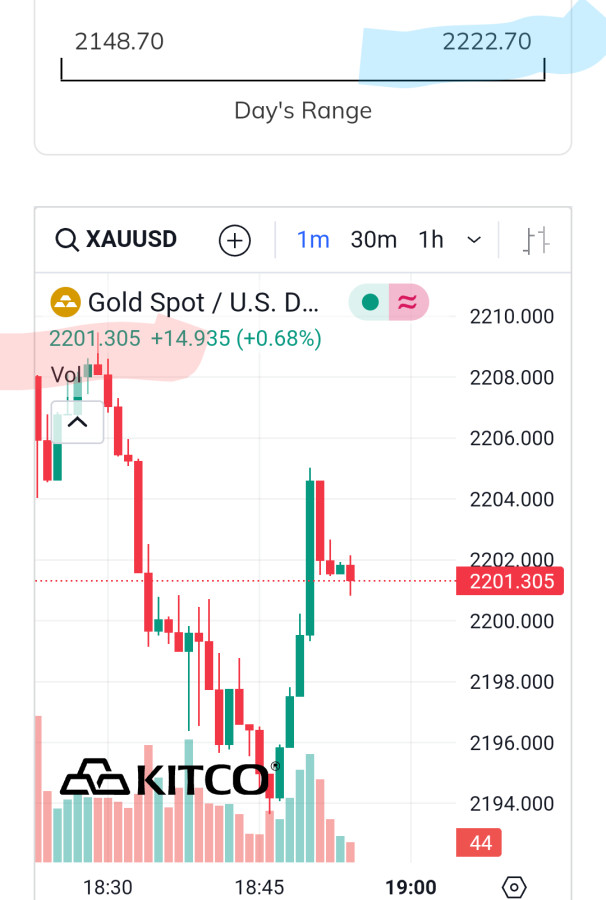Select the 1m timeframe
Image resolution: width=606 pixels, height=900 pixels.
coord(313,240)
